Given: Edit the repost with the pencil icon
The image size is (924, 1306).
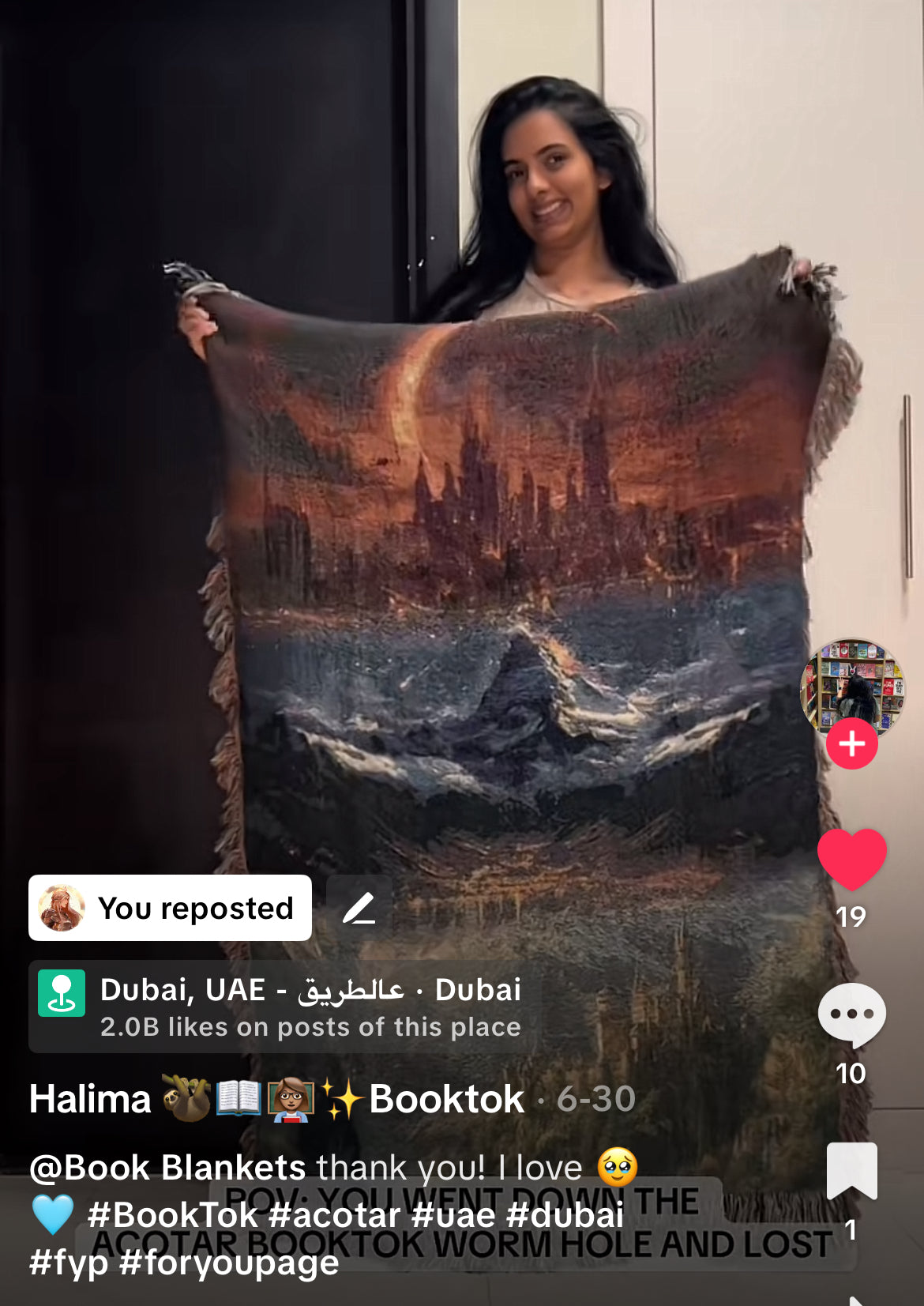Looking at the screenshot, I should click(x=359, y=908).
